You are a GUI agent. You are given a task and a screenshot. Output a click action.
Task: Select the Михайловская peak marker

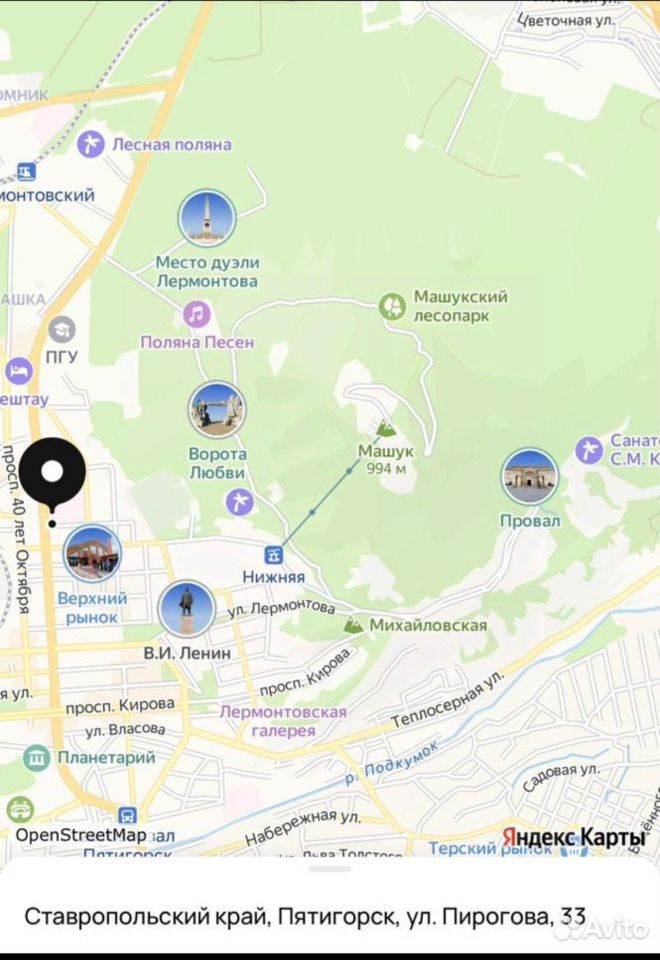353,625
